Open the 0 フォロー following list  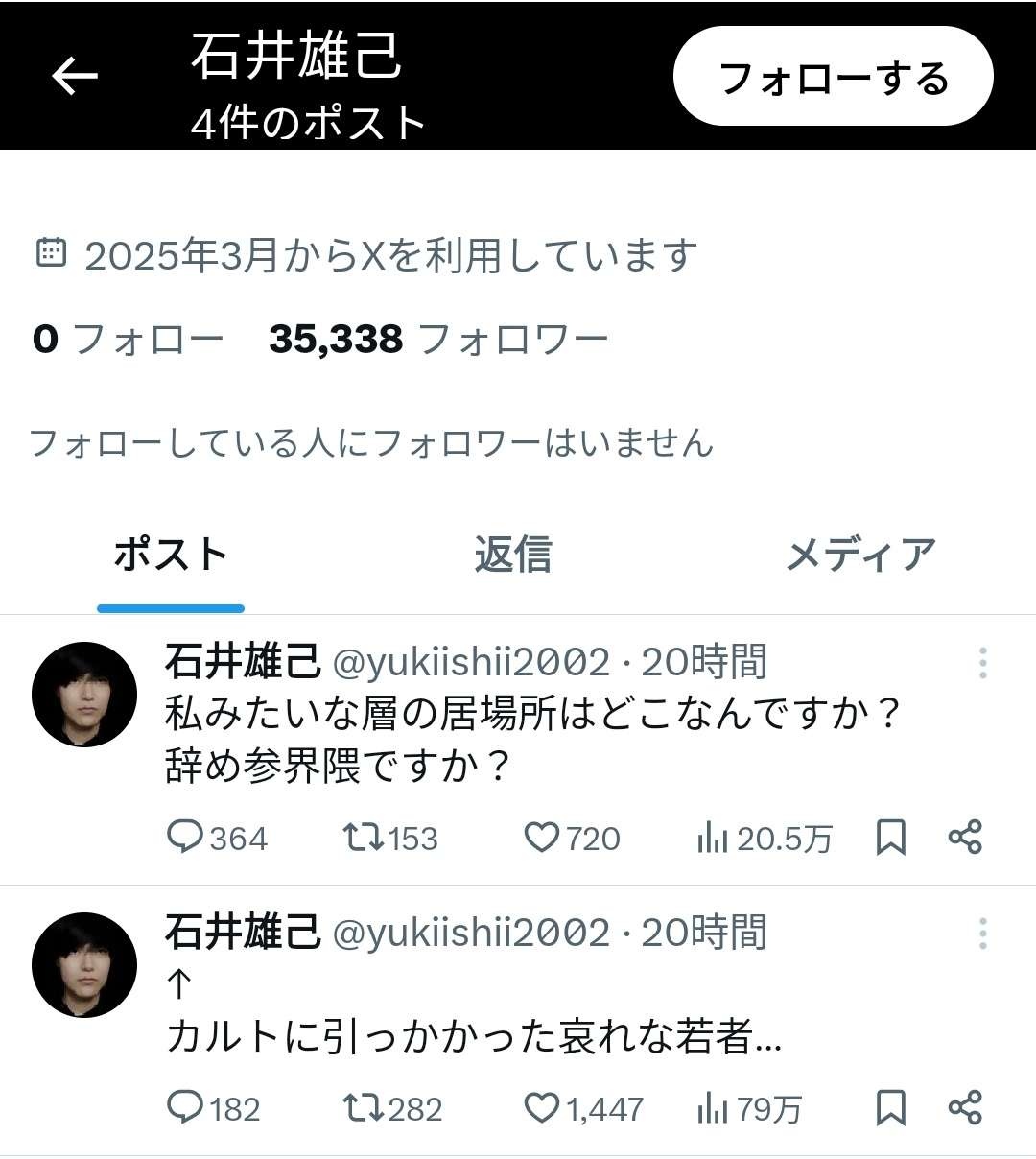[x=128, y=340]
